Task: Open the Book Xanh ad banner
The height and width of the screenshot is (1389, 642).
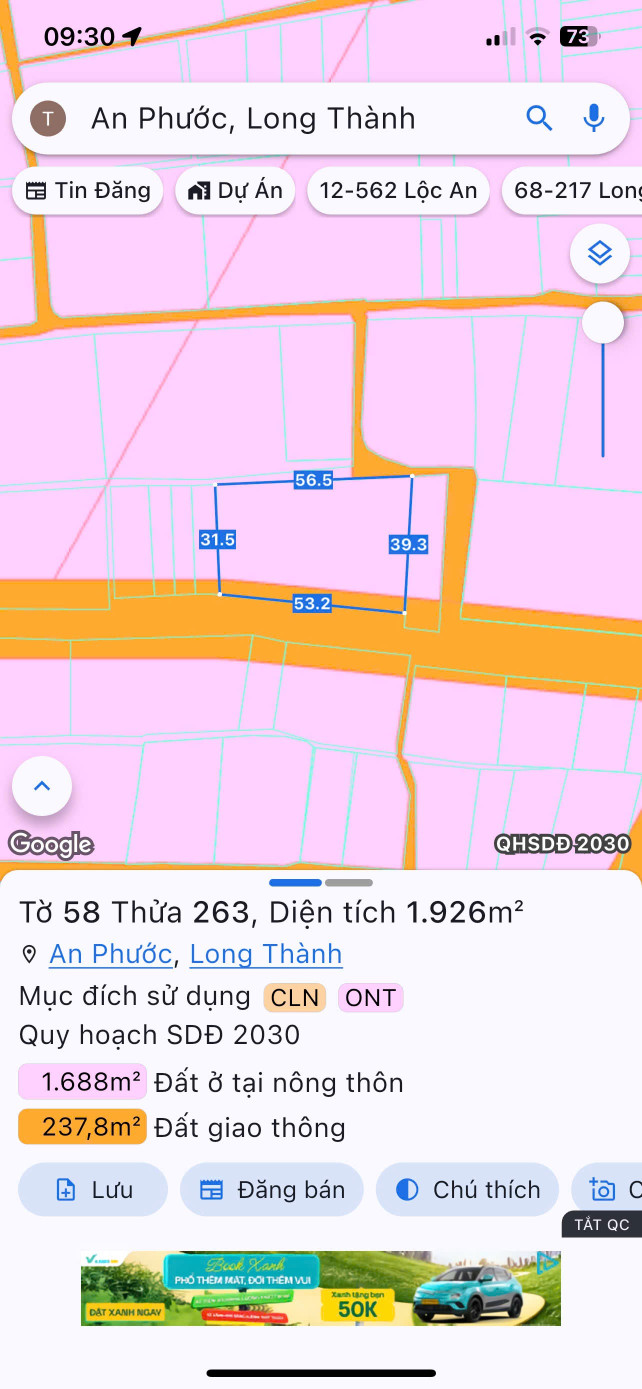Action: pyautogui.click(x=320, y=1288)
